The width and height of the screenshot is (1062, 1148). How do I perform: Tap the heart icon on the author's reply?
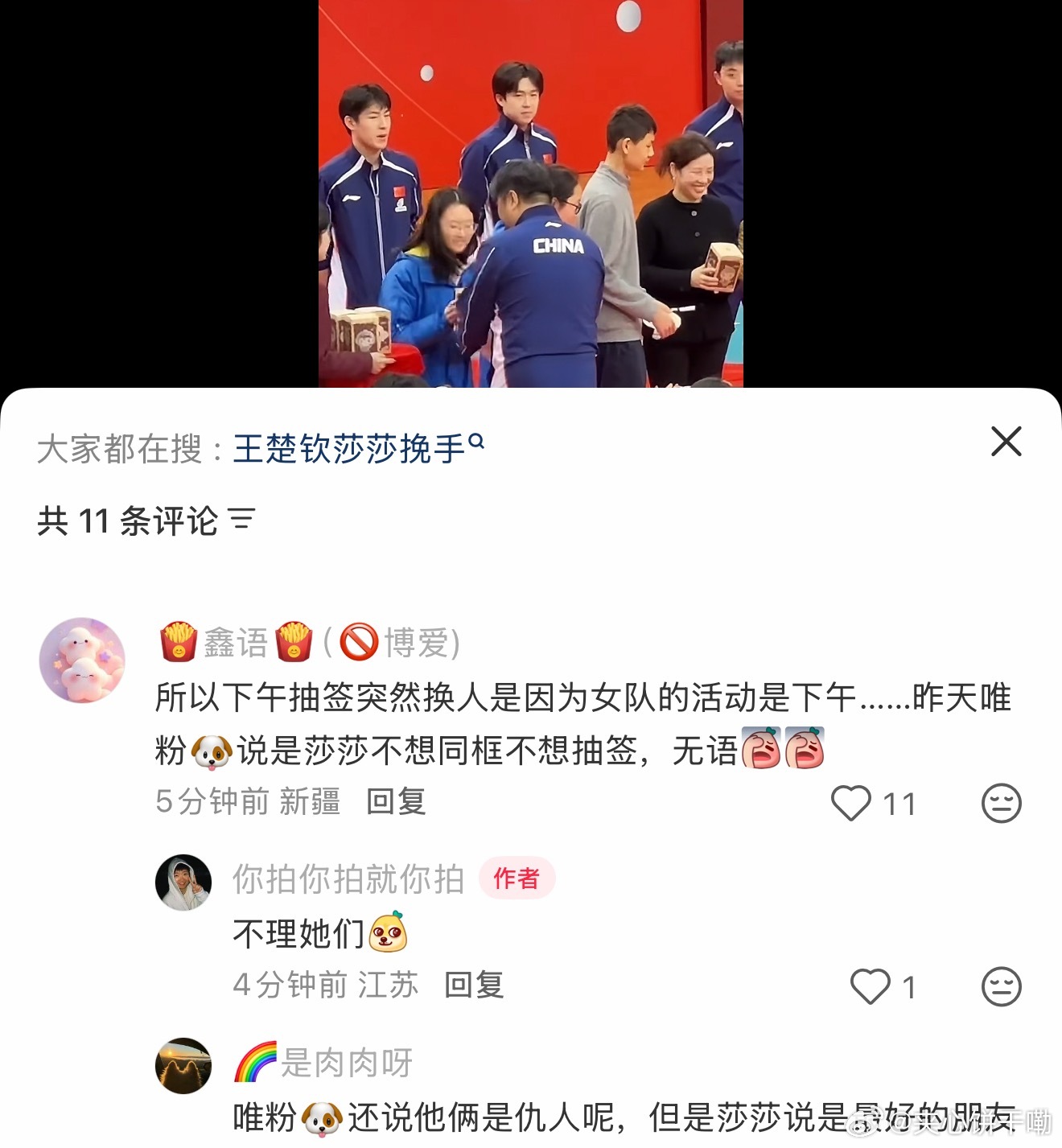[x=869, y=985]
